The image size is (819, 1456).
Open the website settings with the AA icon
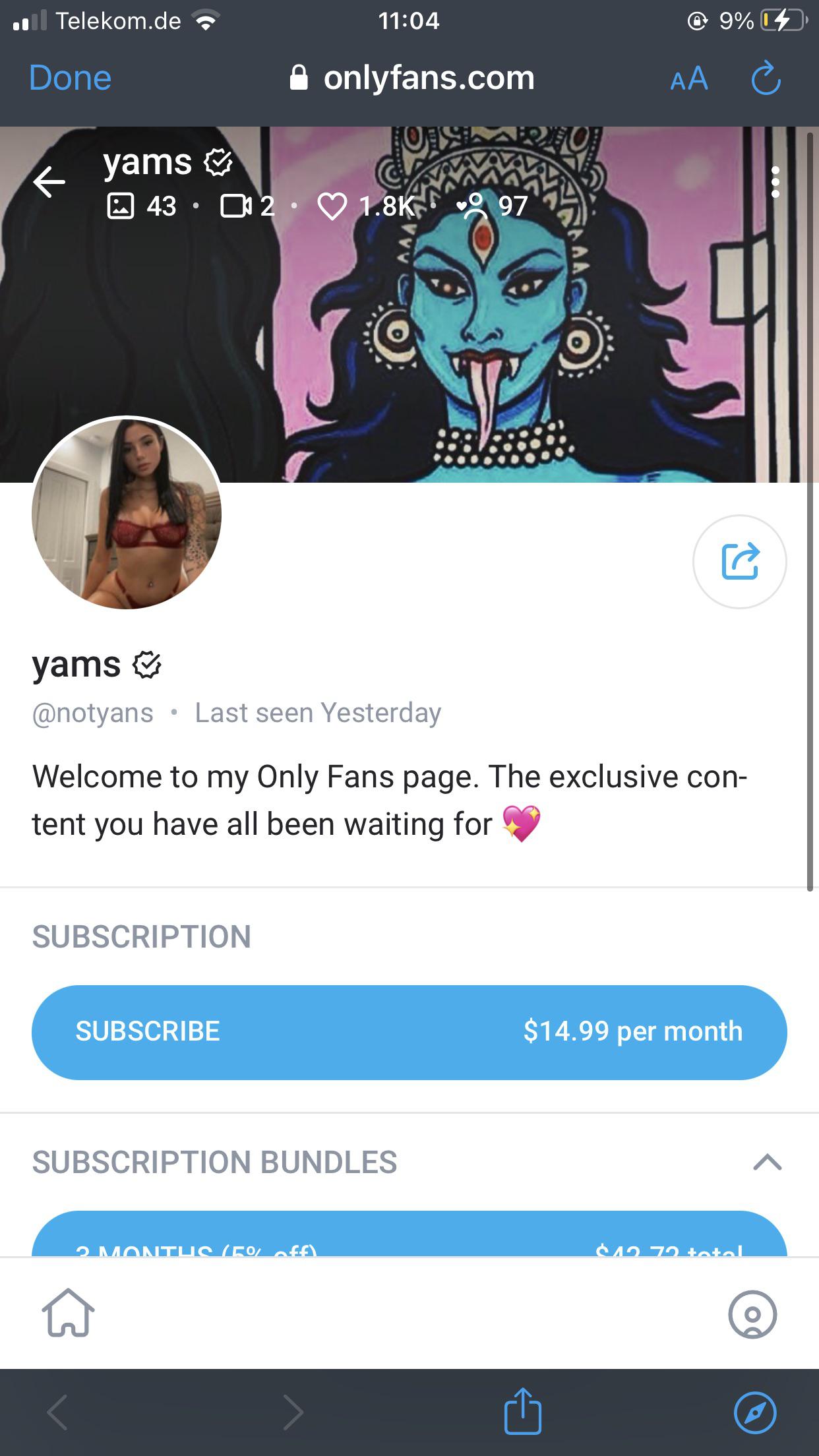click(x=688, y=79)
